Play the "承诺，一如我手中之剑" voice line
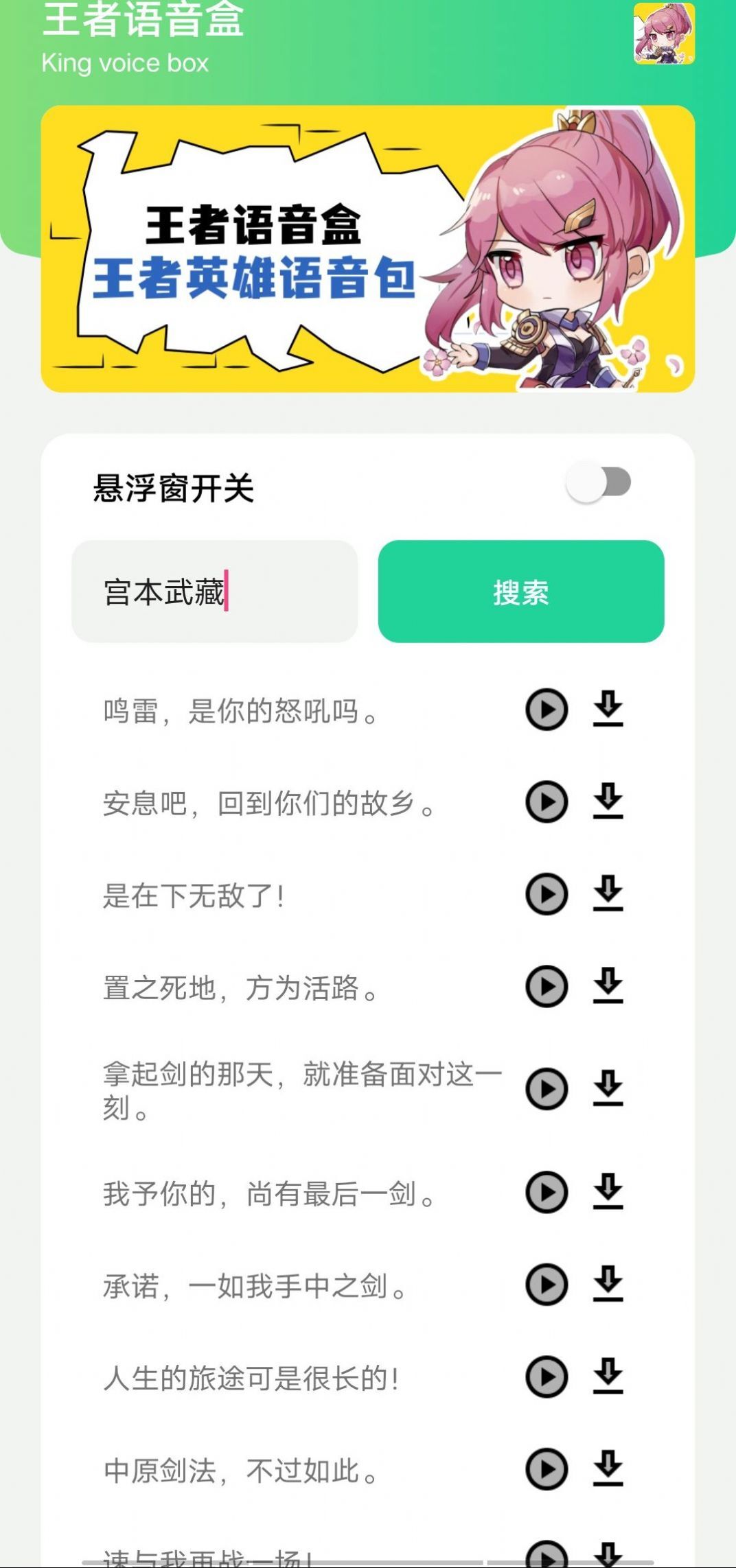Viewport: 736px width, 1568px height. pyautogui.click(x=547, y=1283)
